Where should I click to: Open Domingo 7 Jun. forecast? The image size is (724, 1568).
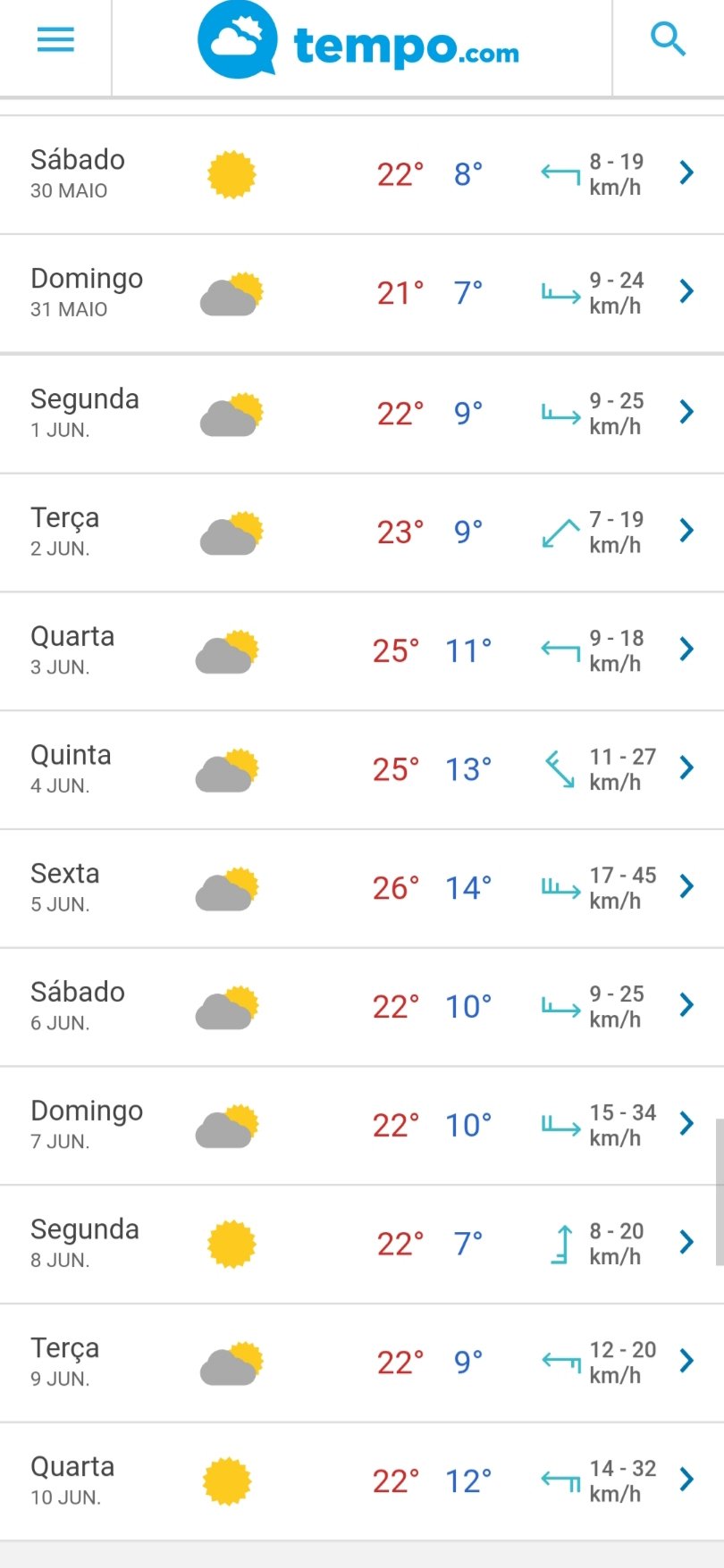coord(362,1126)
